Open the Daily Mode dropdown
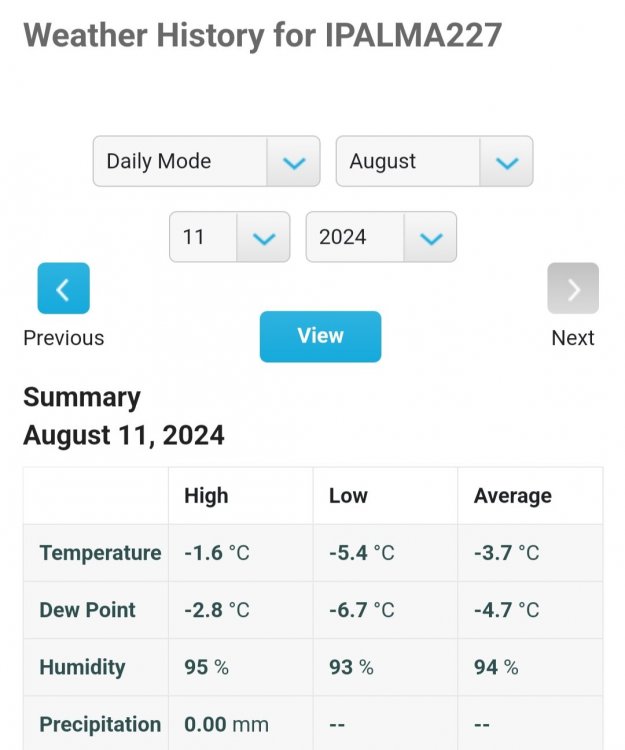This screenshot has width=625, height=750. pos(206,162)
